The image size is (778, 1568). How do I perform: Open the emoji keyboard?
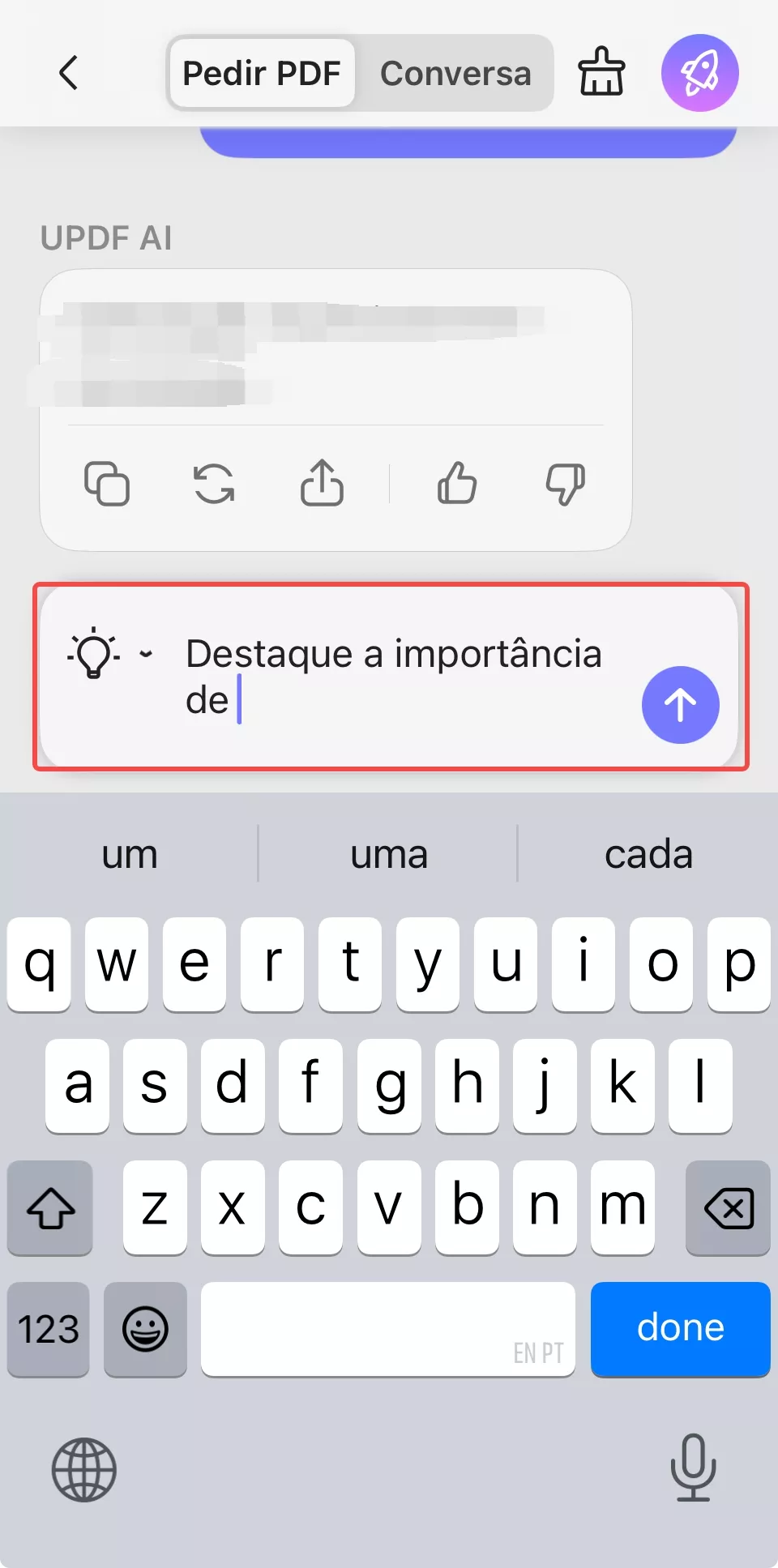(144, 1329)
